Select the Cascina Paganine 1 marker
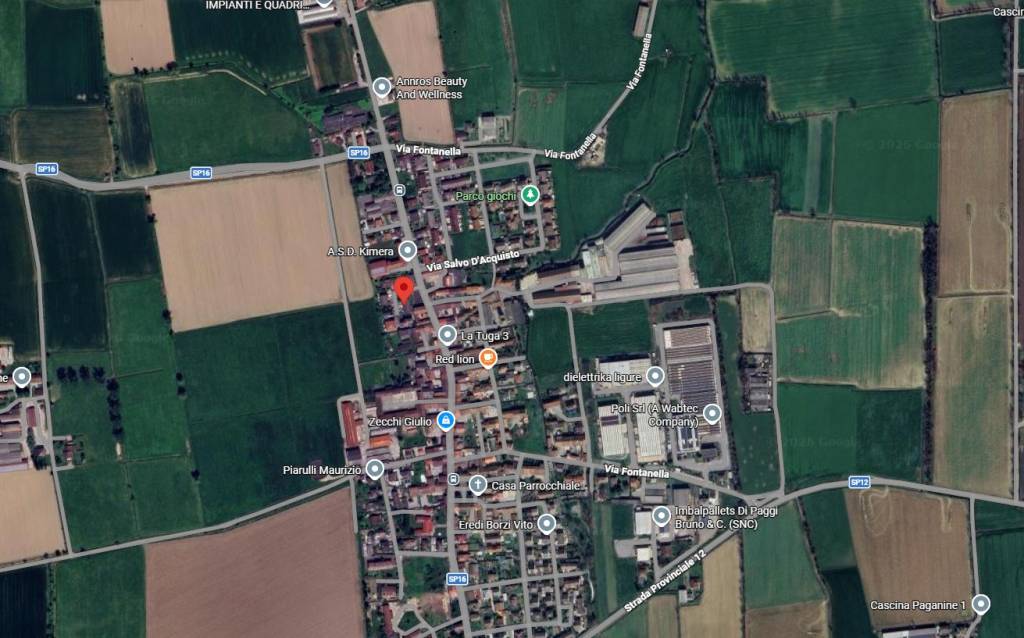Screen dimensions: 1024x638 (x=981, y=604)
